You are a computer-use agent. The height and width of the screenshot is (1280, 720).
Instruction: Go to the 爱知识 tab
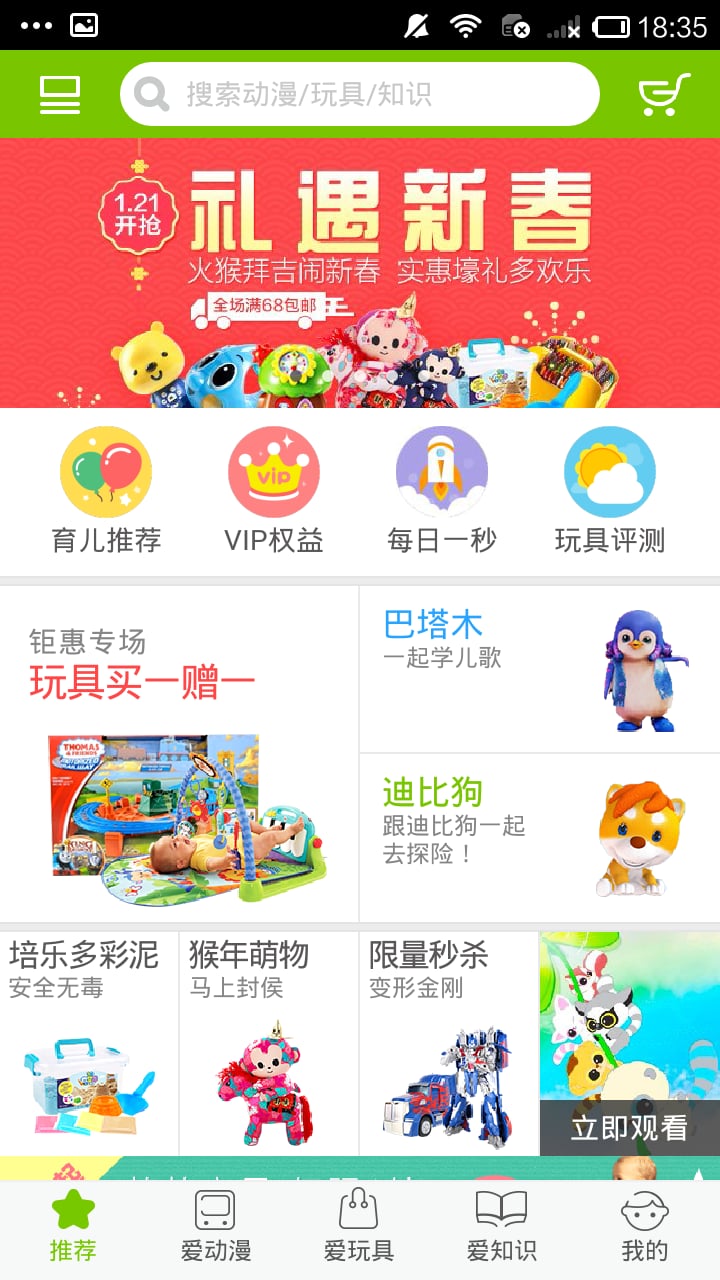[502, 1226]
